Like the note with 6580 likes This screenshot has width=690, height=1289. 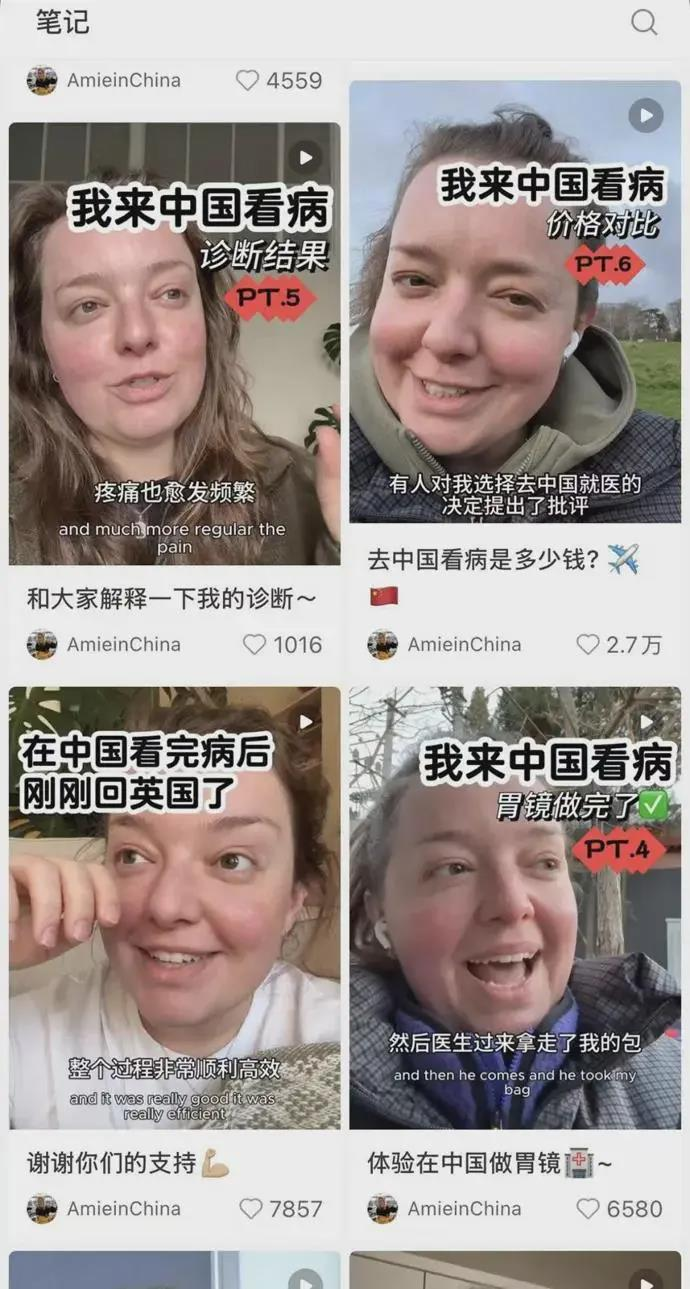pos(588,1209)
